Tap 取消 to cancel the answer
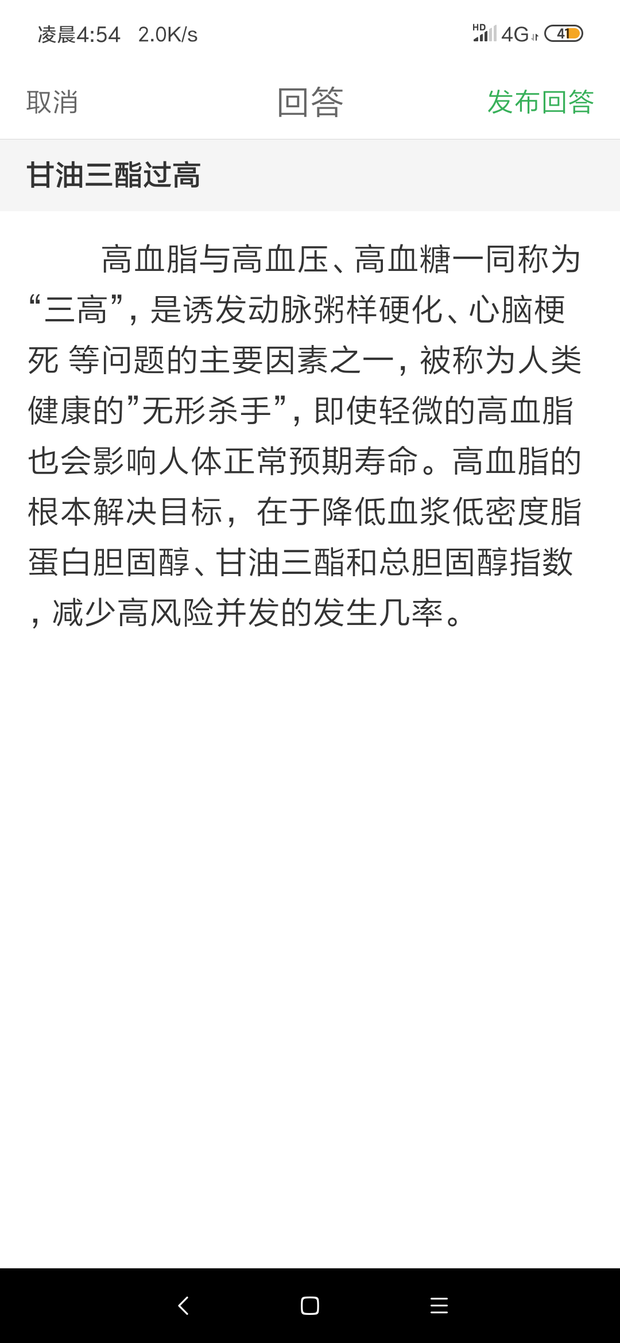The image size is (620, 1343). point(52,102)
